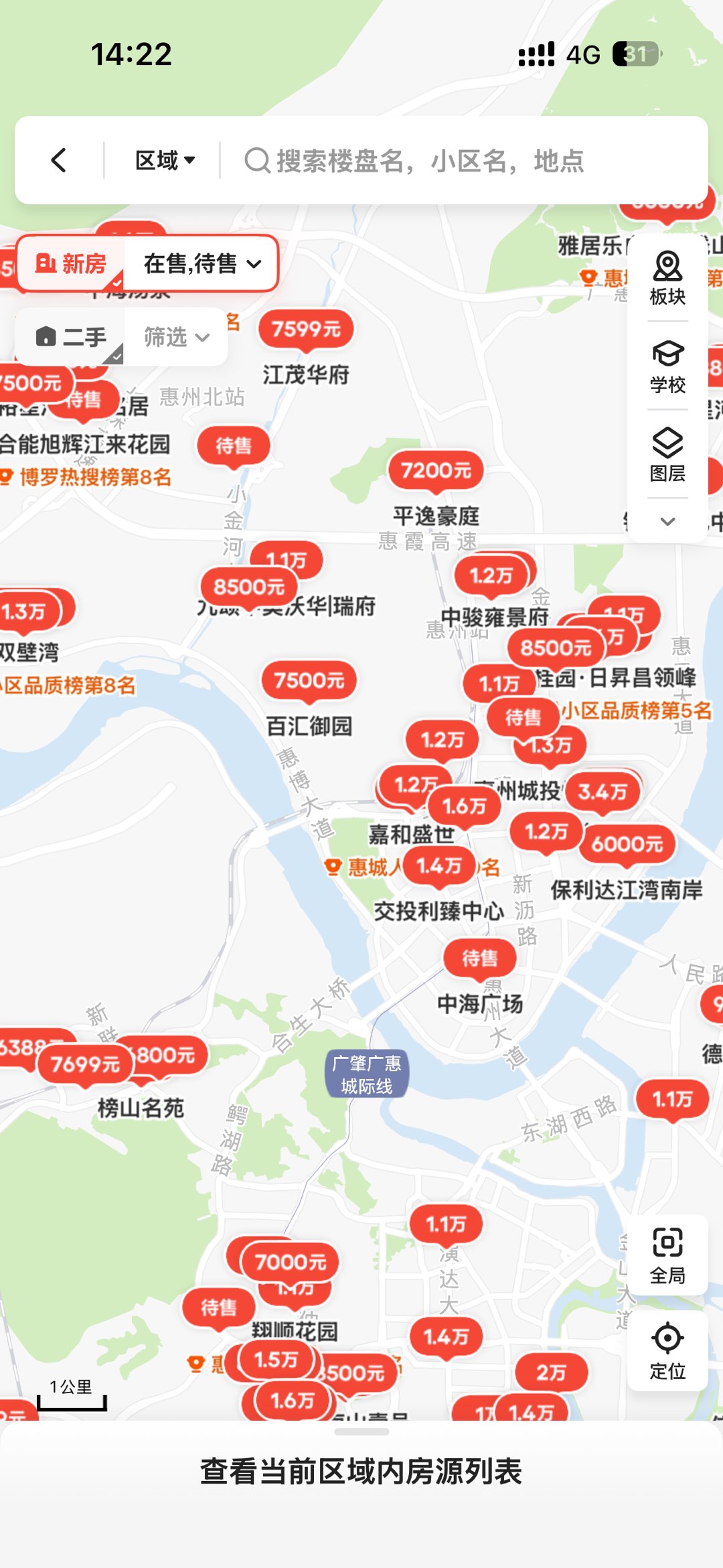Show 学校 on the map
Image resolution: width=723 pixels, height=1568 pixels.
667,366
